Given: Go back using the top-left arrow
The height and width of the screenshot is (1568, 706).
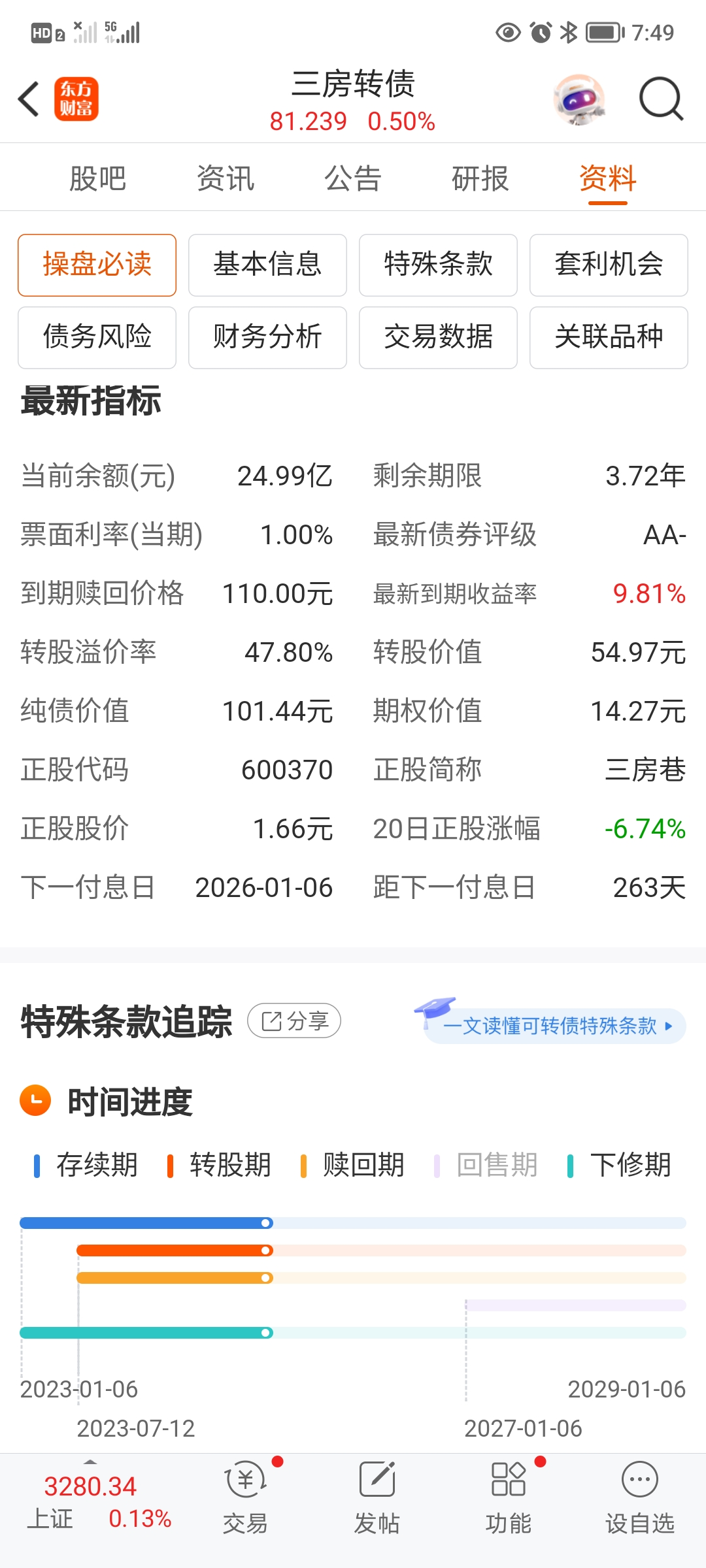Looking at the screenshot, I should point(29,99).
